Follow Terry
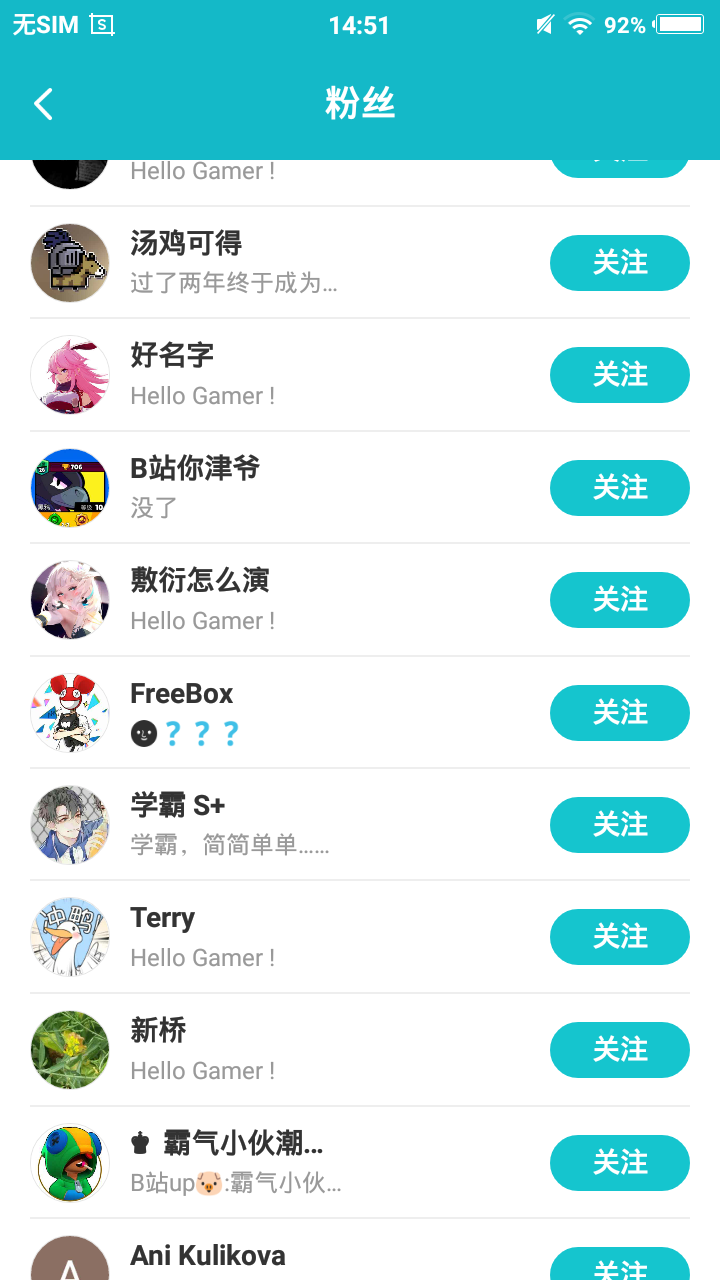The height and width of the screenshot is (1280, 720). (619, 937)
